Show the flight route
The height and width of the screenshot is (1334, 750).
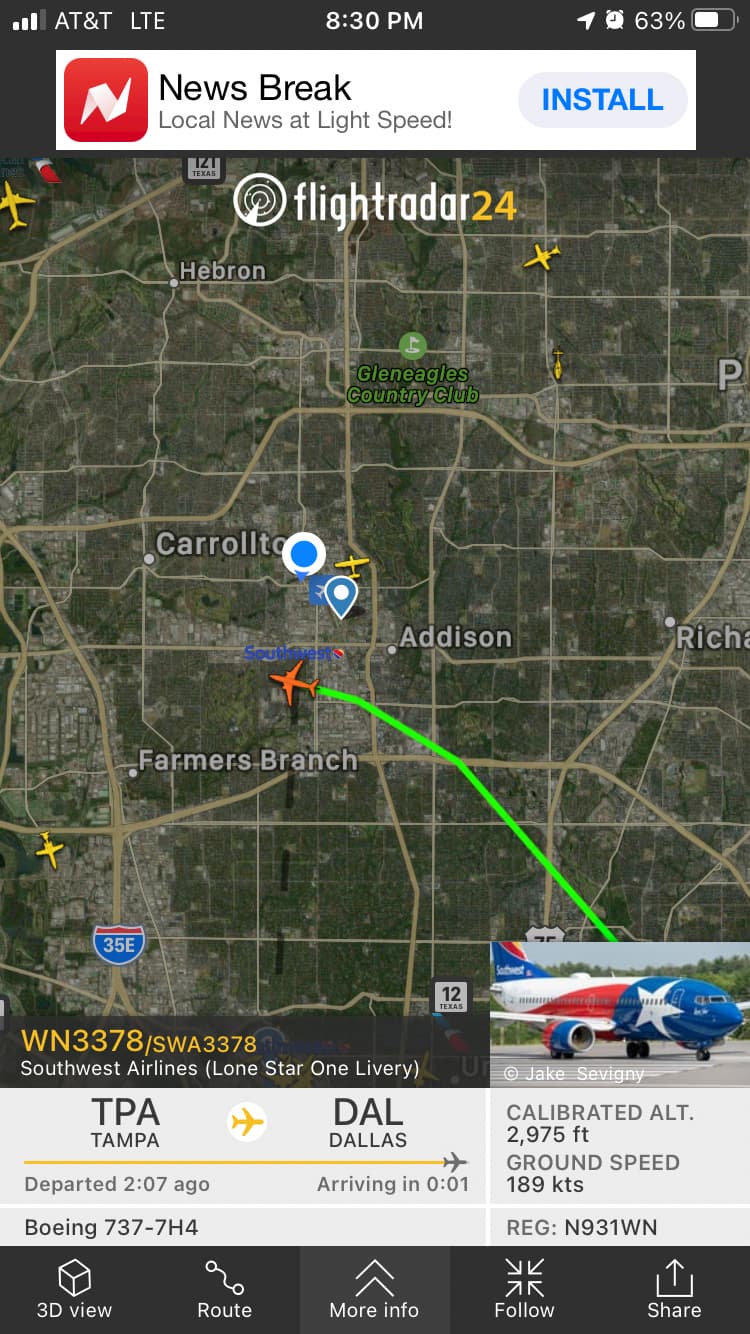tap(224, 1289)
